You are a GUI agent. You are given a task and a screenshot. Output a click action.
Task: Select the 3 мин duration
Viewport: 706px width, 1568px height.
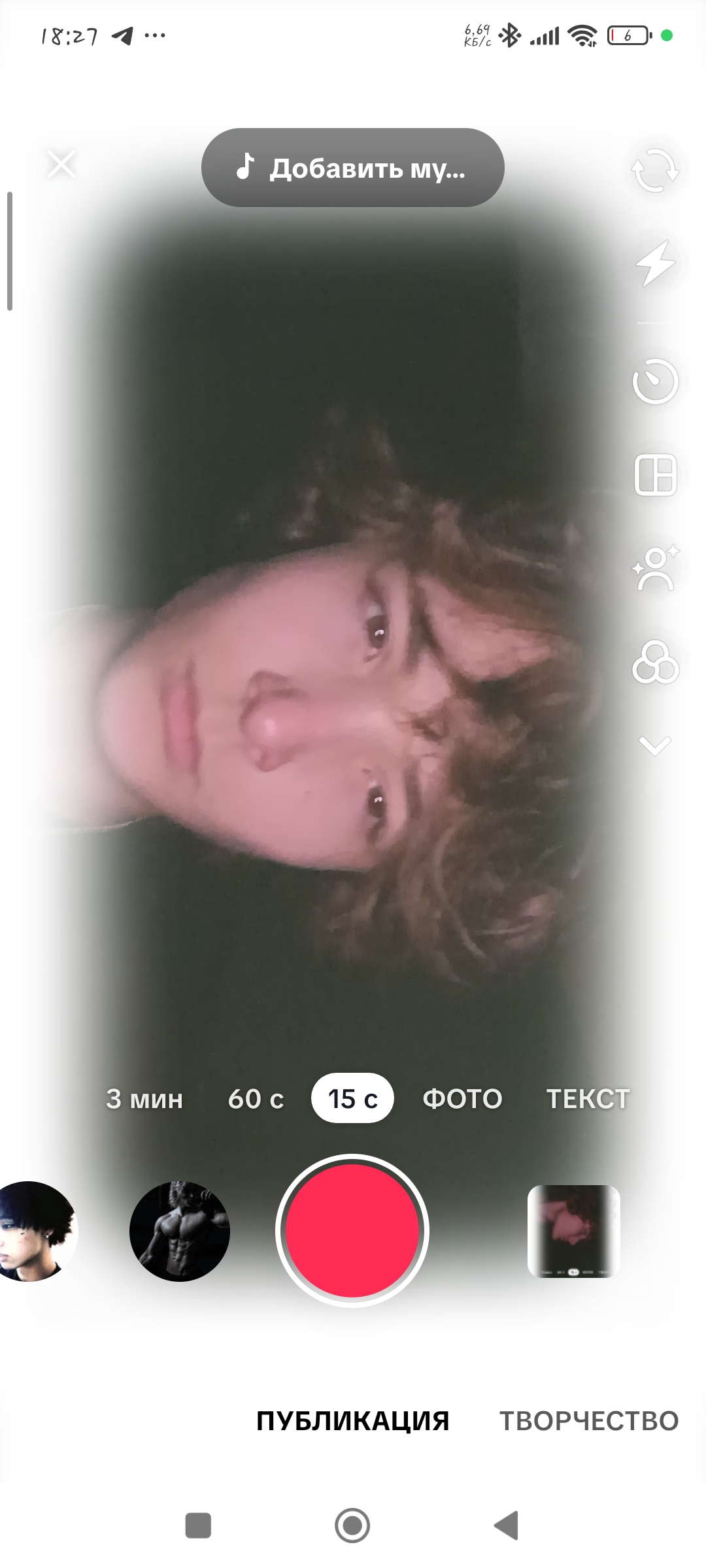pos(144,1099)
